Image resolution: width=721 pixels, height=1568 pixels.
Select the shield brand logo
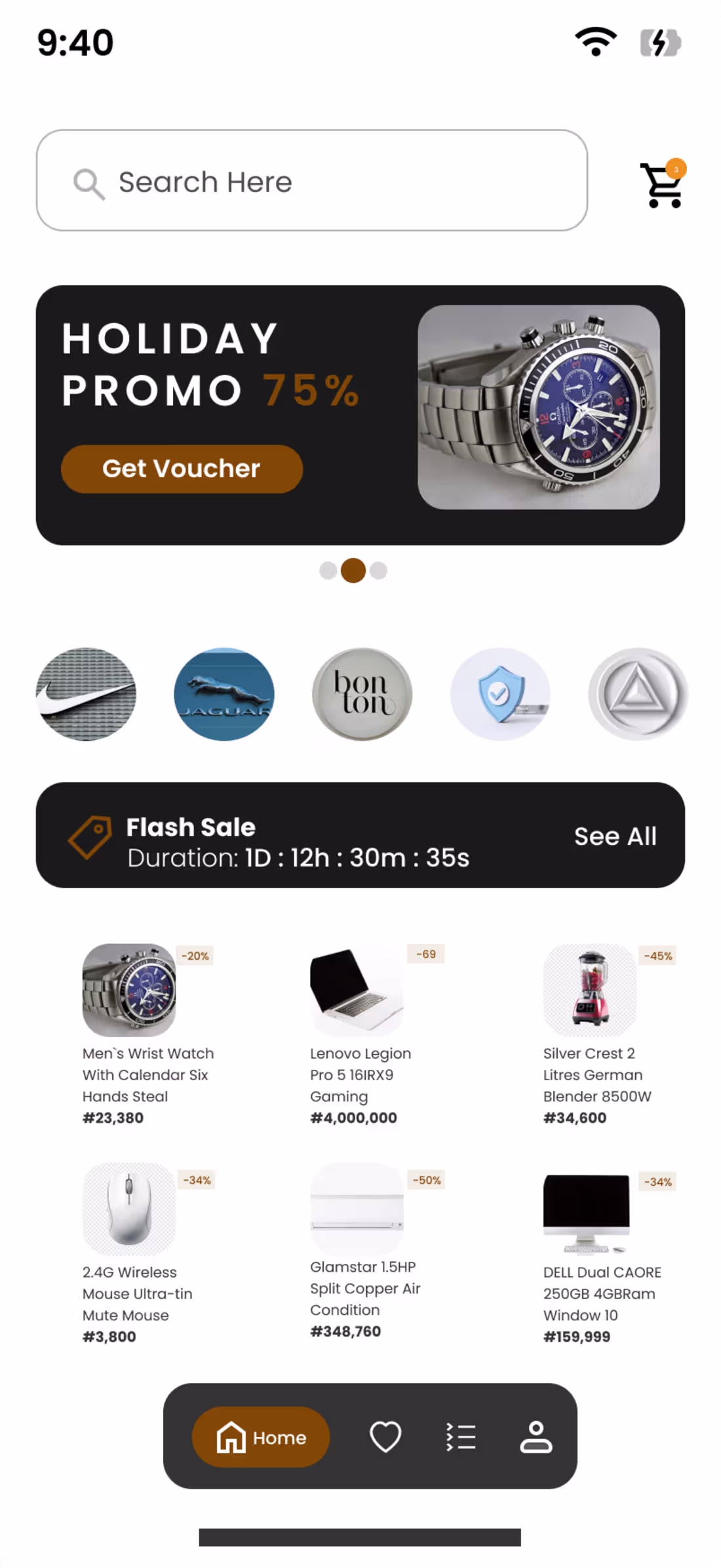coord(500,694)
